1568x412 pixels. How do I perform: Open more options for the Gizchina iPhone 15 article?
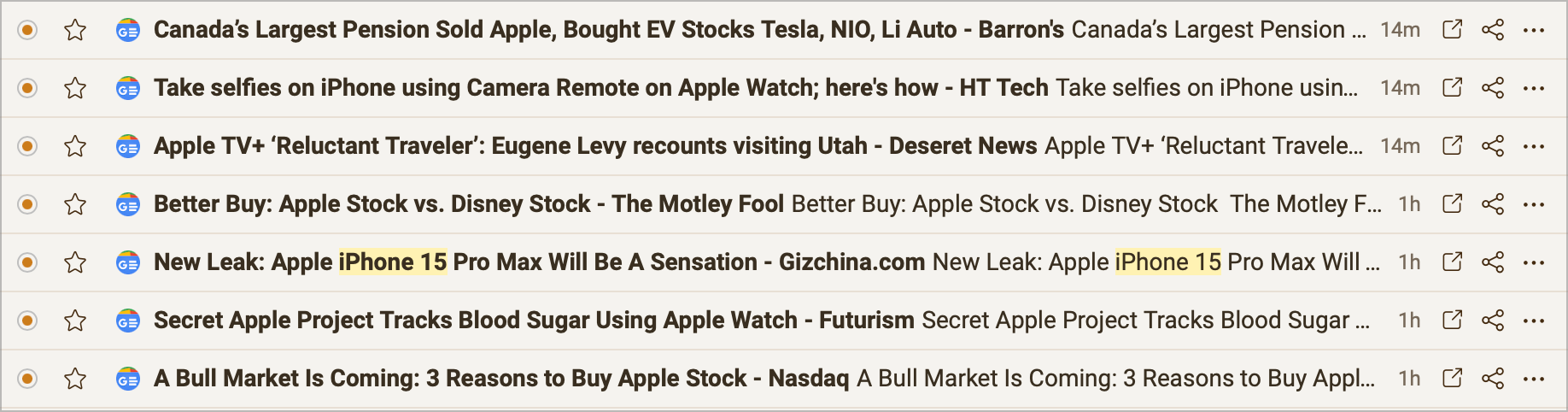click(x=1533, y=262)
